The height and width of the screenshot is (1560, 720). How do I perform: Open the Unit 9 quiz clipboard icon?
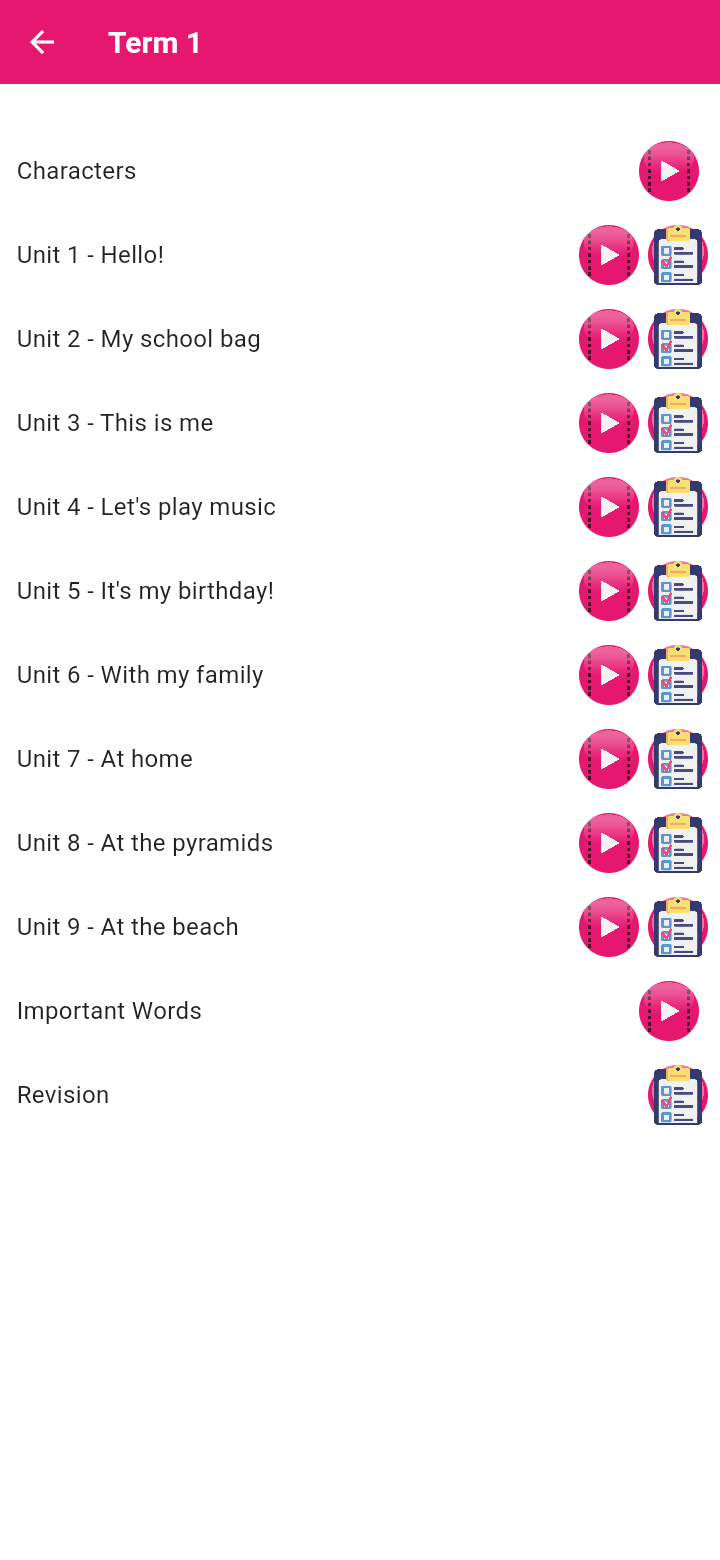[678, 926]
